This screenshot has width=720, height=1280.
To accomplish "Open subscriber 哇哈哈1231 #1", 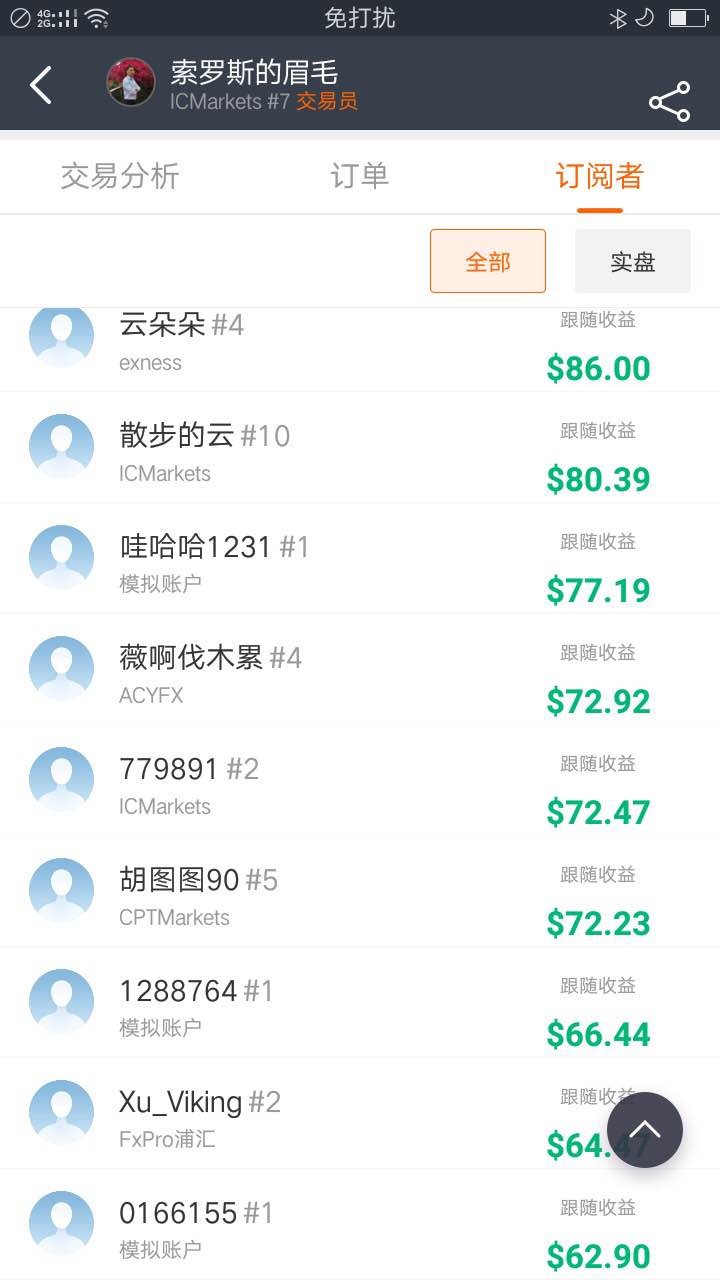I will tap(360, 558).
